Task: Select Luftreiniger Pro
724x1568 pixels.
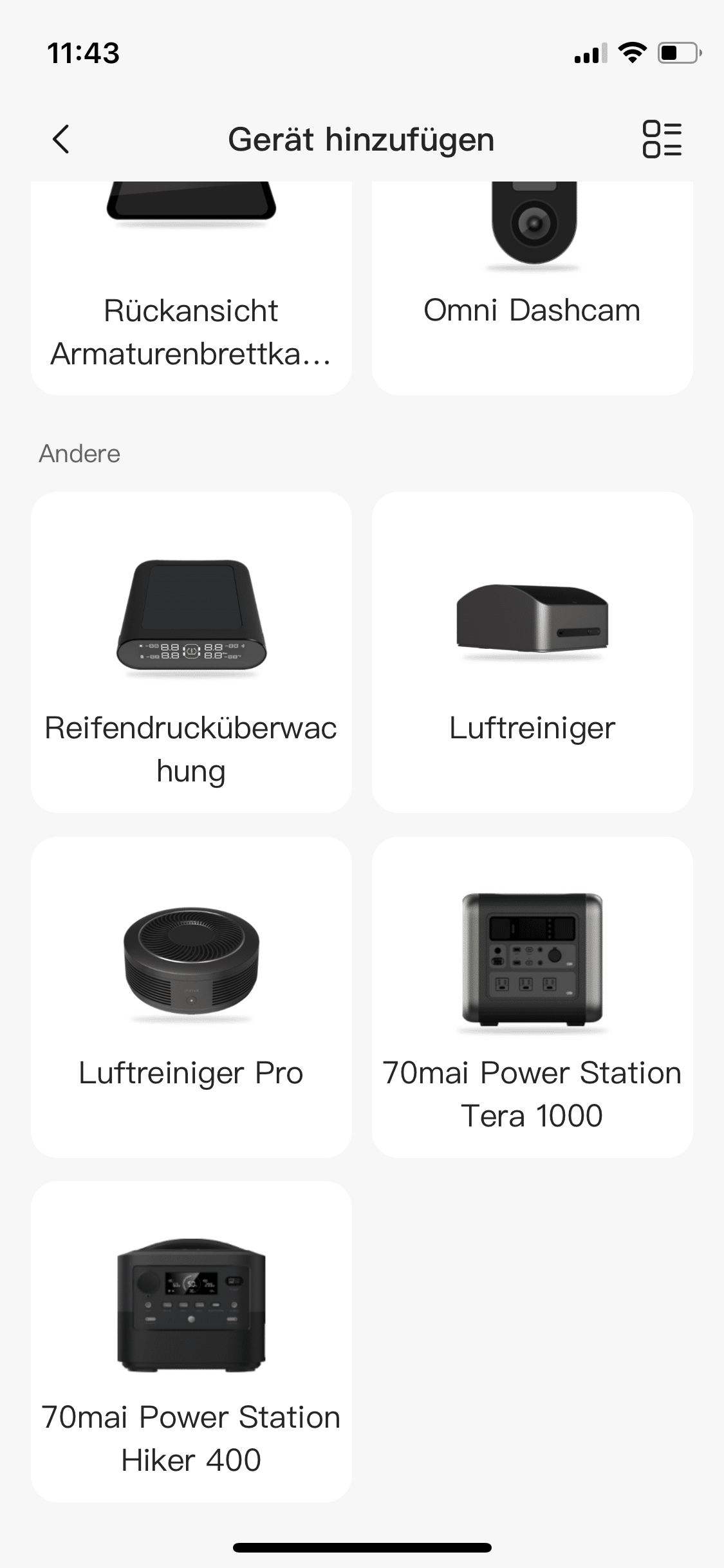Action: pos(191,996)
